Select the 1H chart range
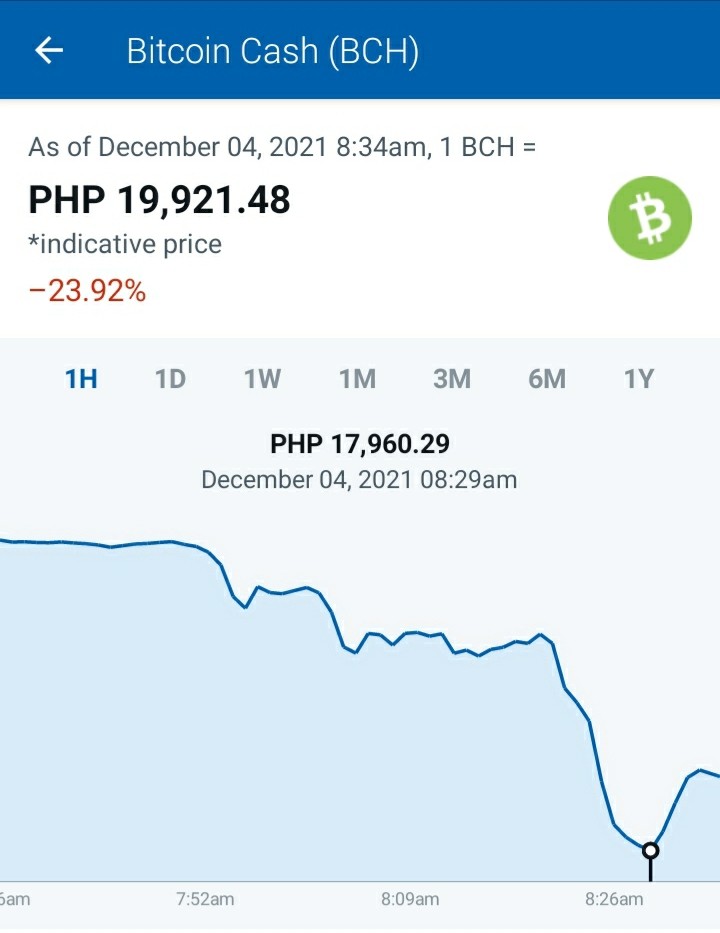 pyautogui.click(x=81, y=379)
